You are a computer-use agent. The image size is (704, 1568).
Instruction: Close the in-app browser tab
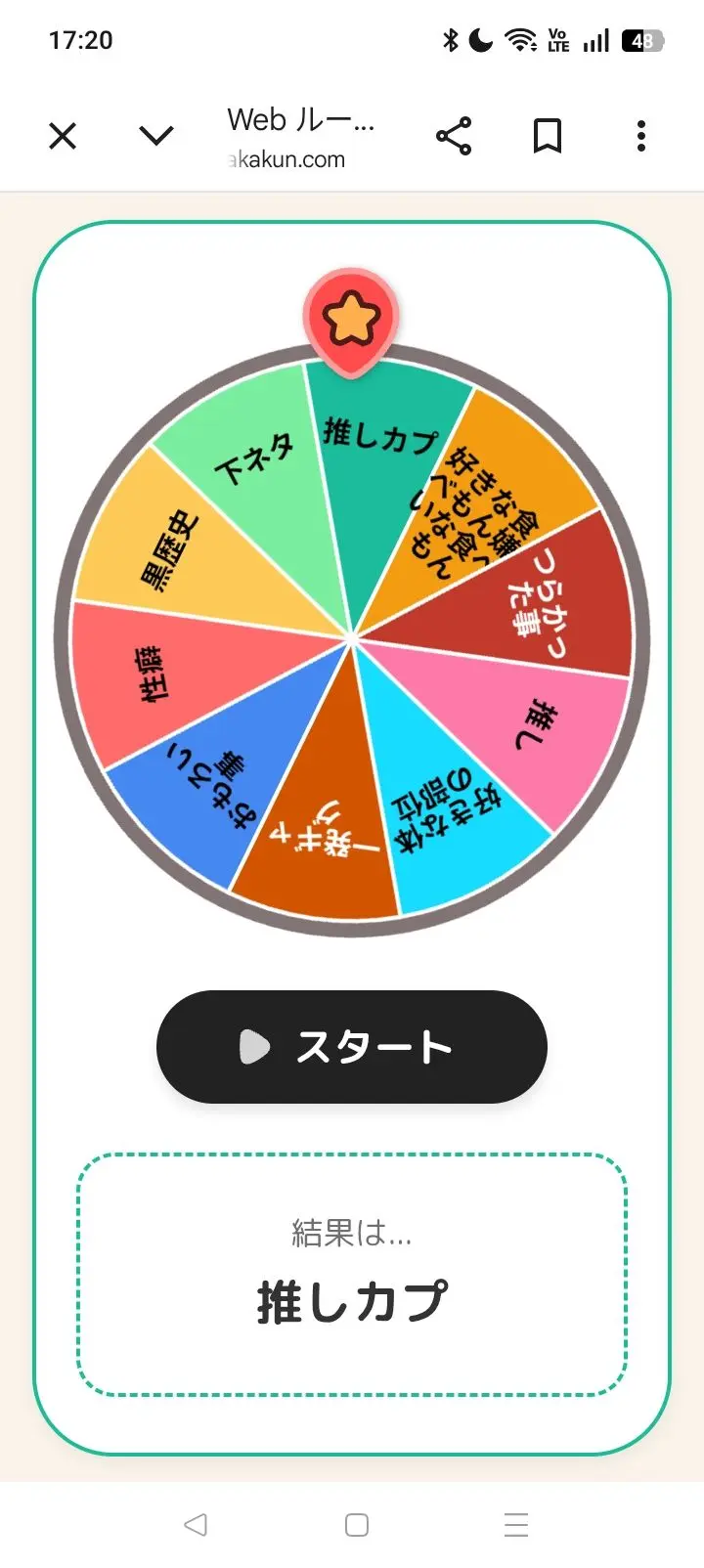click(x=63, y=136)
